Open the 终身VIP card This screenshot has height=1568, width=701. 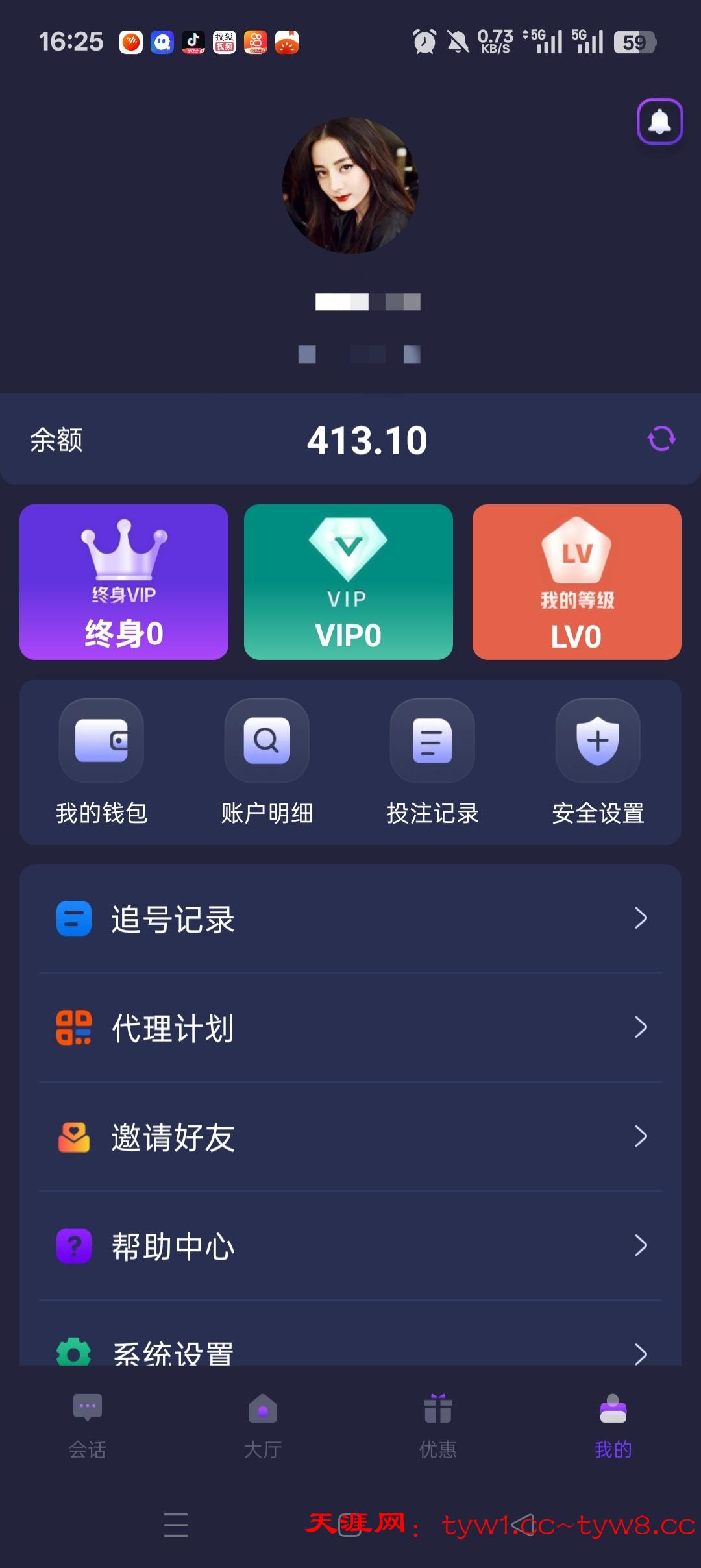(124, 582)
